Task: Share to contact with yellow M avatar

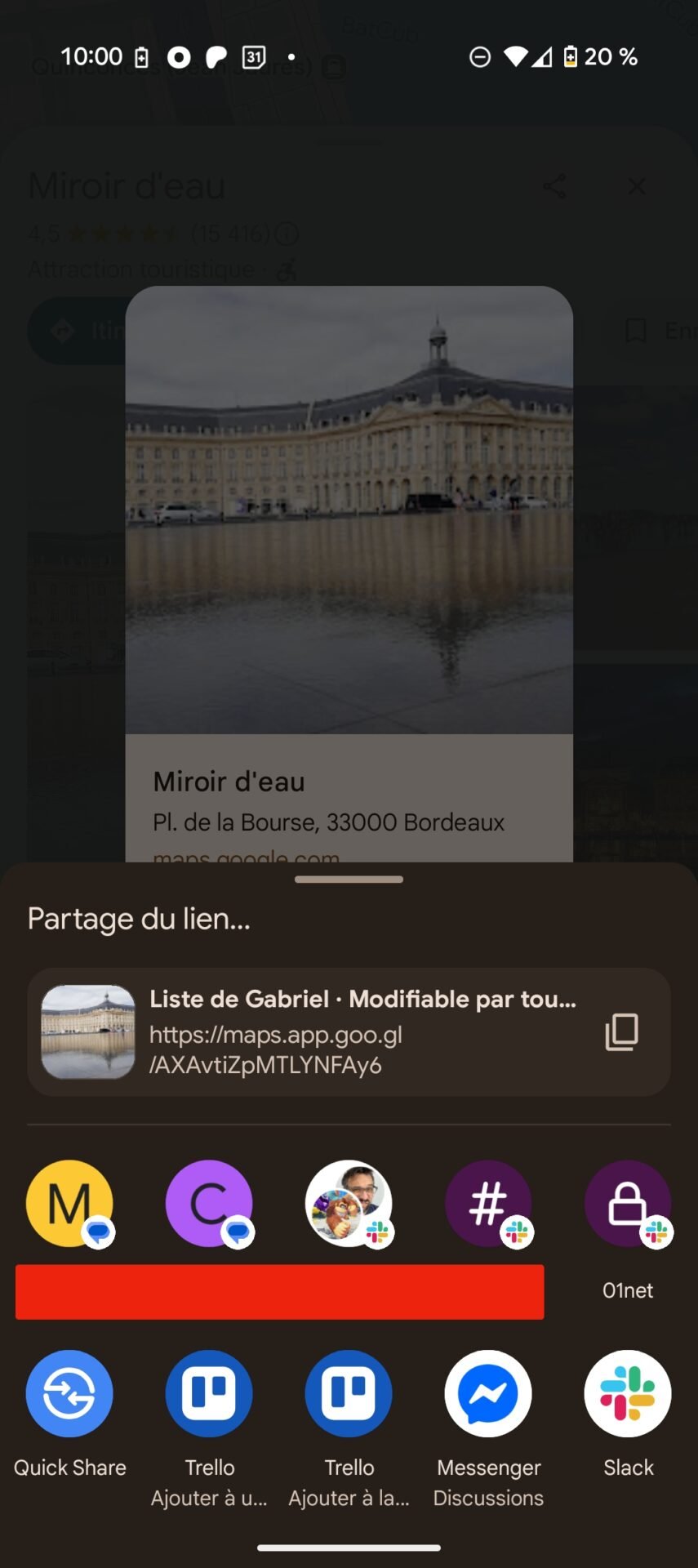Action: (70, 1204)
